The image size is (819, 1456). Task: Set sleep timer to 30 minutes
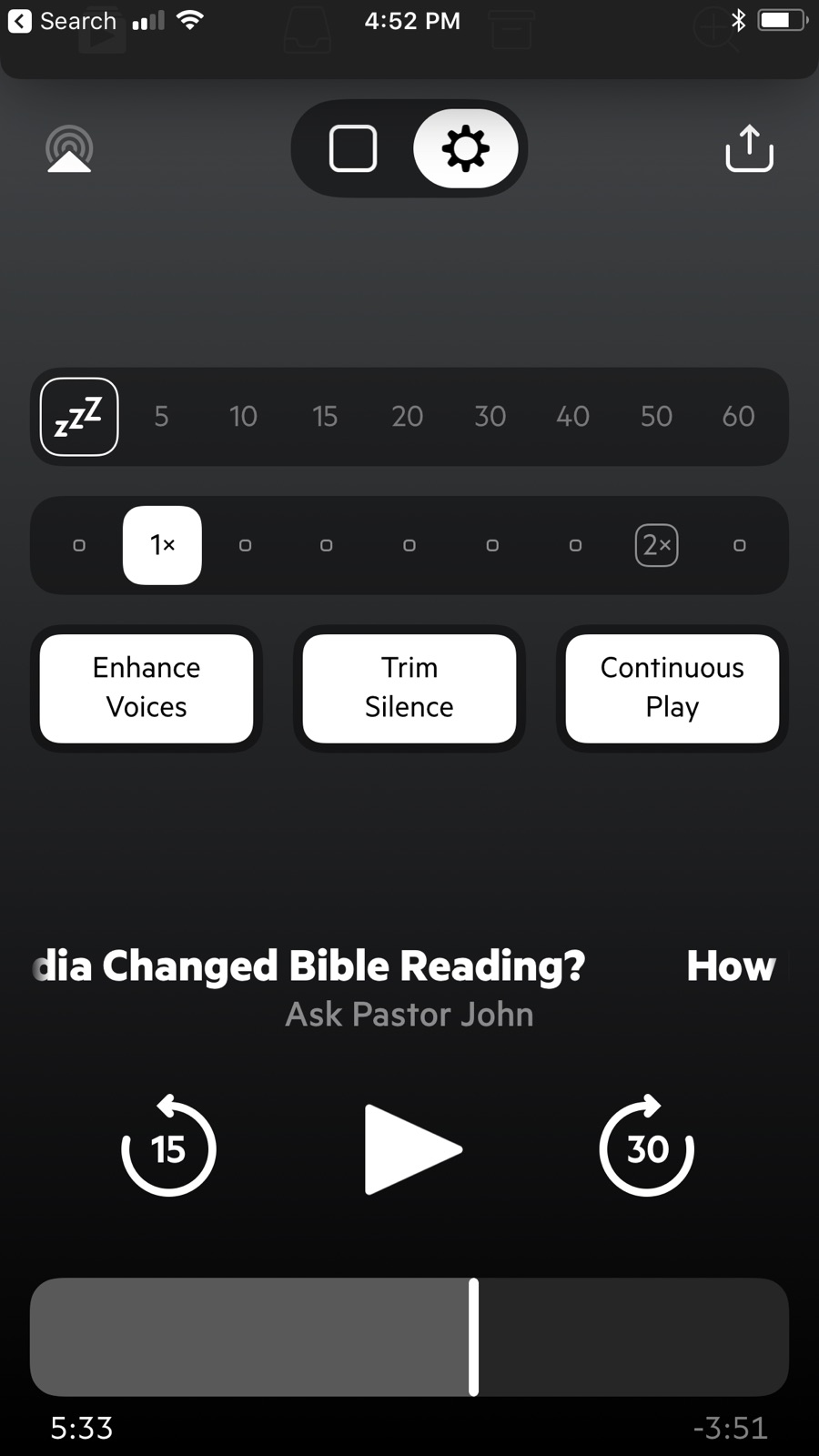(x=490, y=417)
